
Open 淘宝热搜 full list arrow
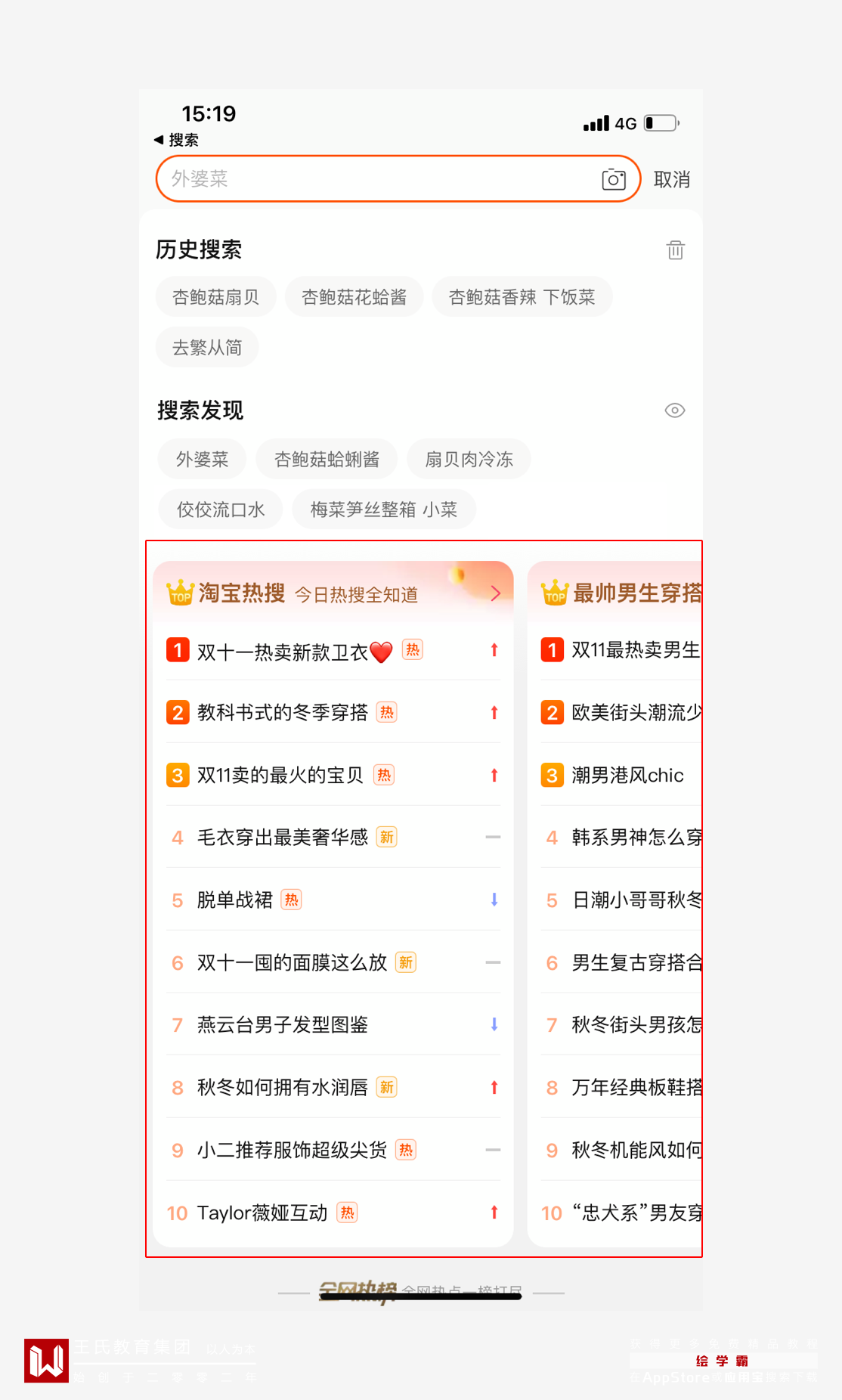pos(496,593)
